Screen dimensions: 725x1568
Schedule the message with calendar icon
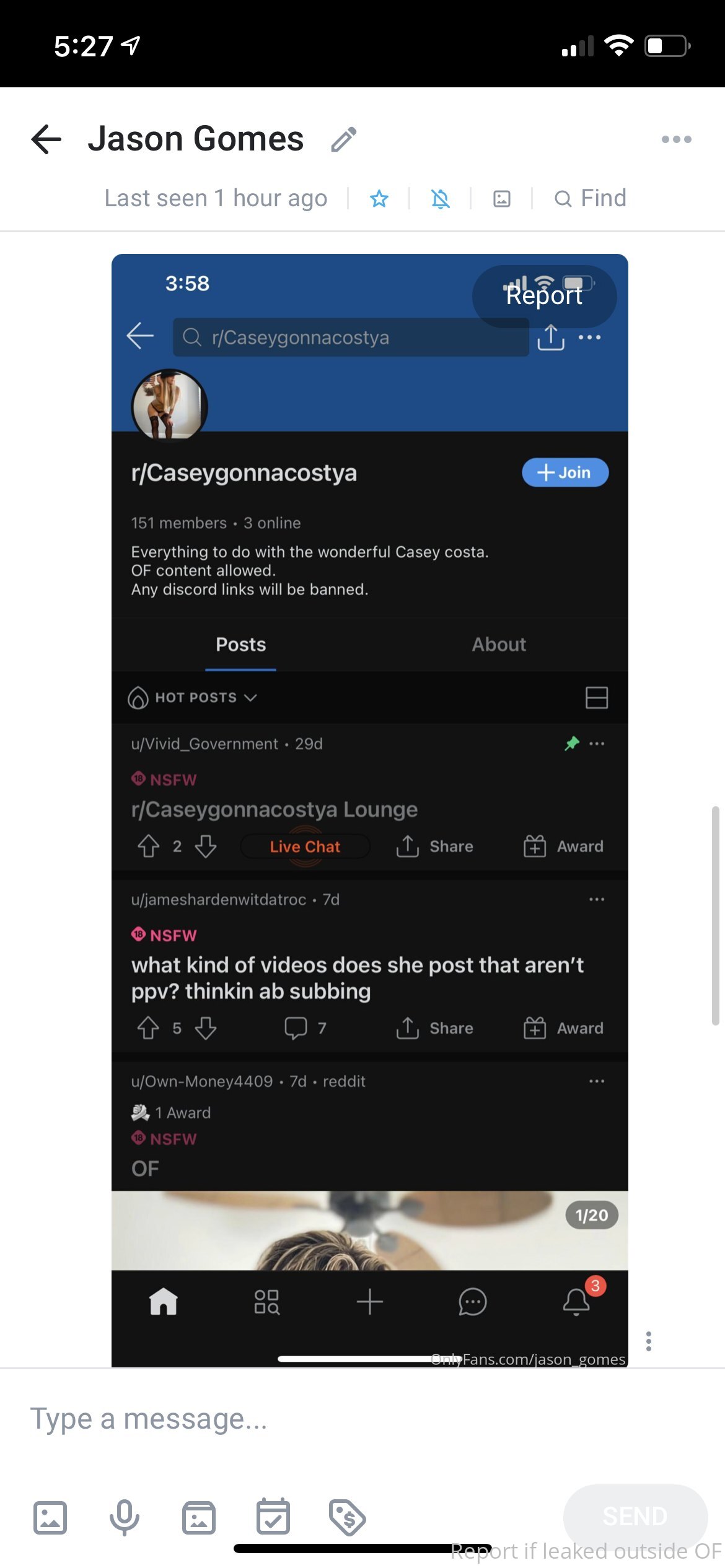pyautogui.click(x=273, y=1517)
